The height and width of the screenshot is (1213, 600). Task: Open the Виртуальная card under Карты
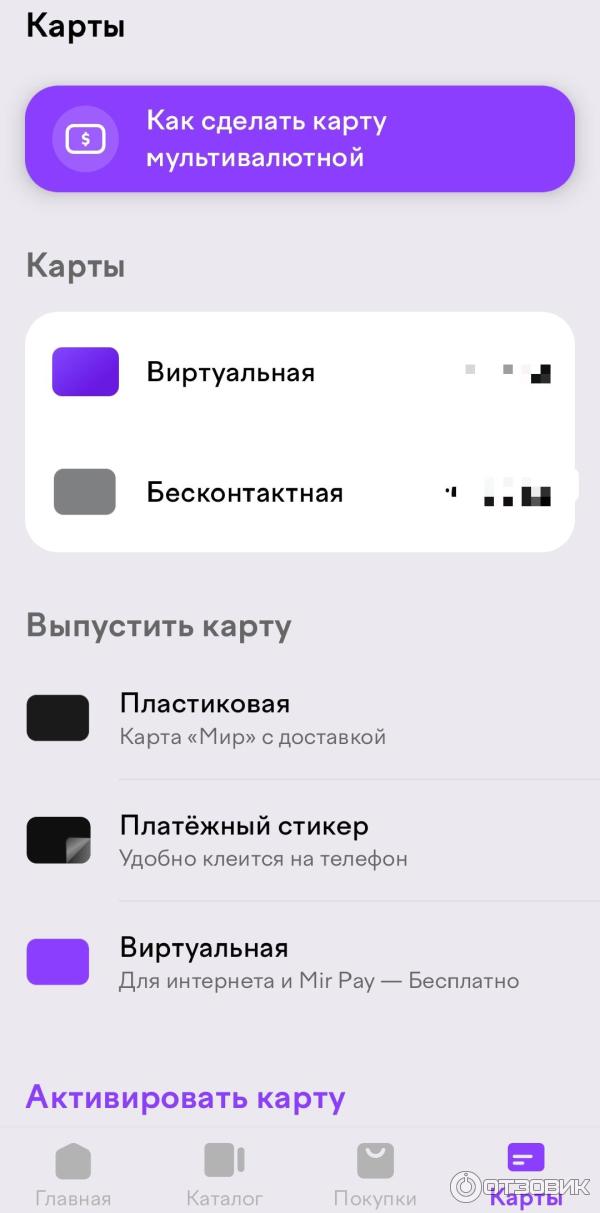point(299,372)
